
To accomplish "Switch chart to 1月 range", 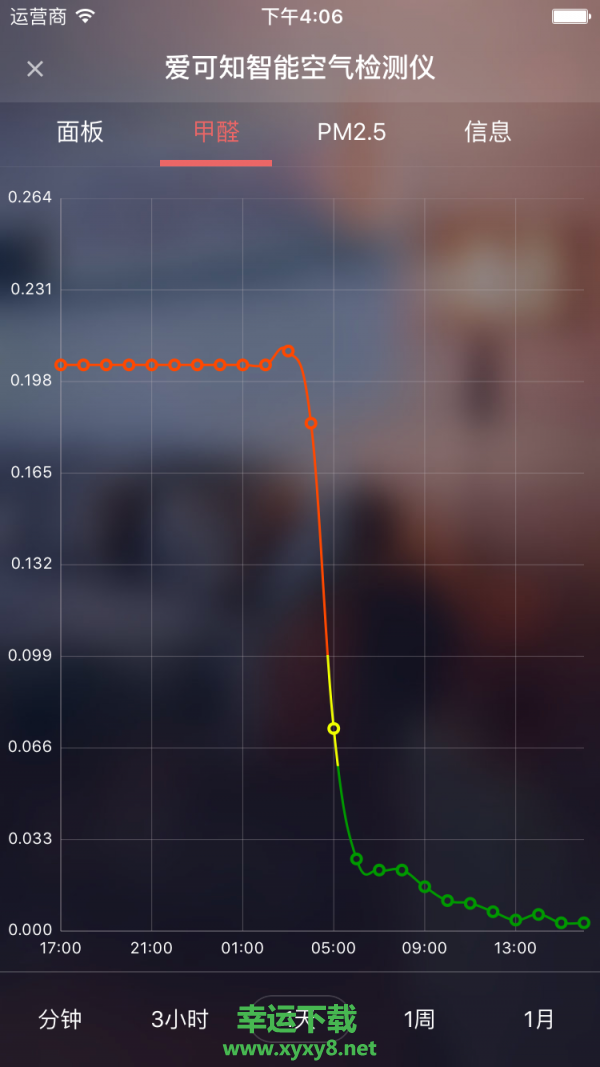I will pos(539,1019).
